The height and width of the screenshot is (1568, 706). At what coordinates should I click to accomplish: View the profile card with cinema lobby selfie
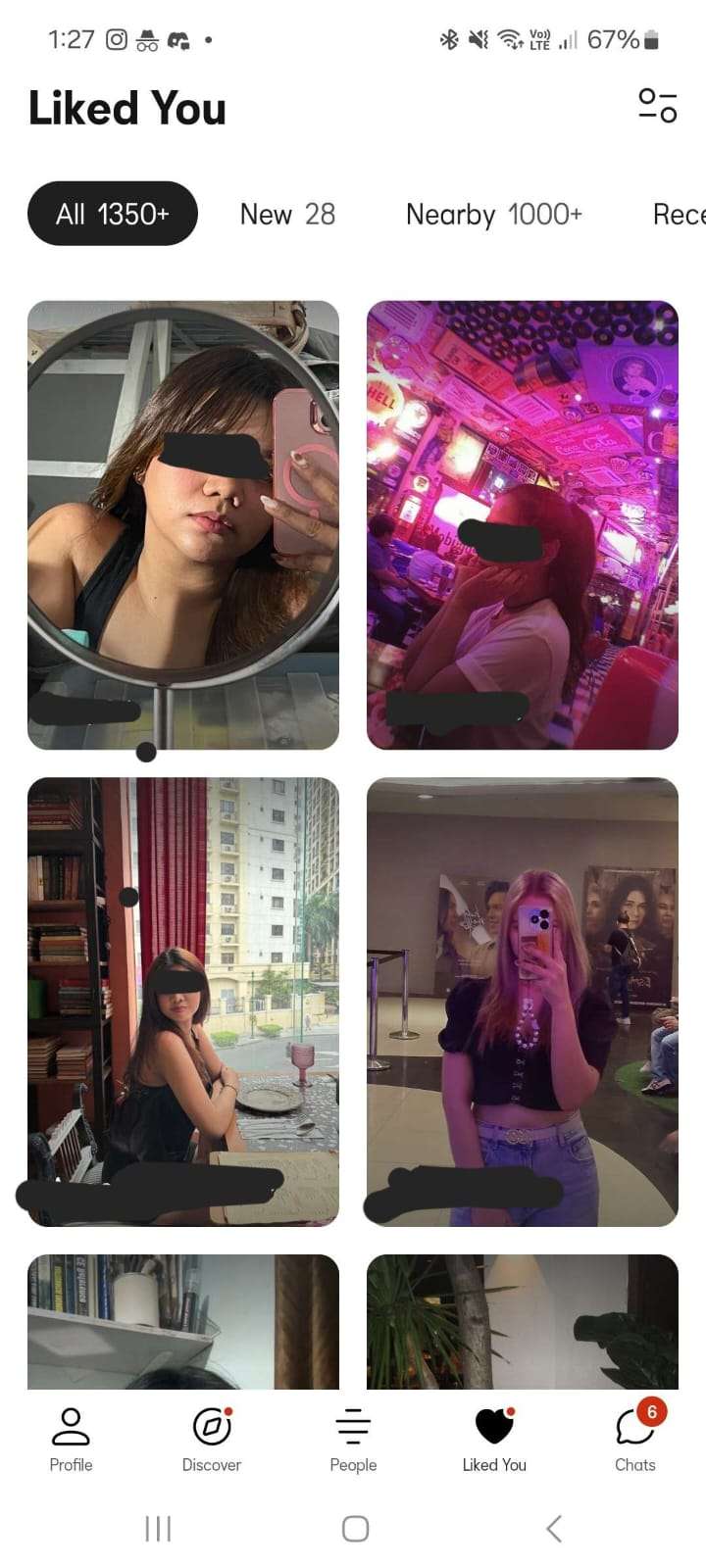point(522,1002)
